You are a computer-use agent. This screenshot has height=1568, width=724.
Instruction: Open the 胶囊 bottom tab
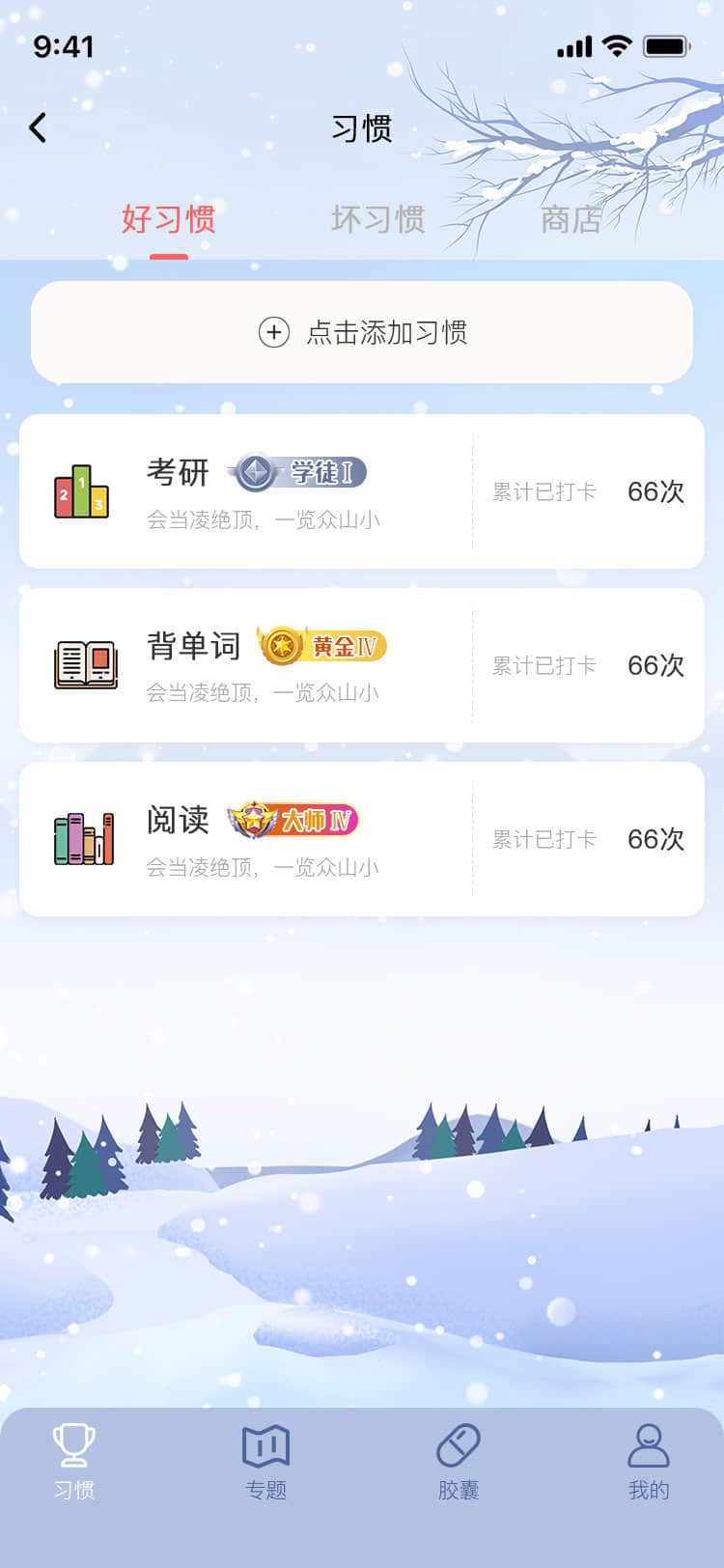pyautogui.click(x=458, y=1462)
